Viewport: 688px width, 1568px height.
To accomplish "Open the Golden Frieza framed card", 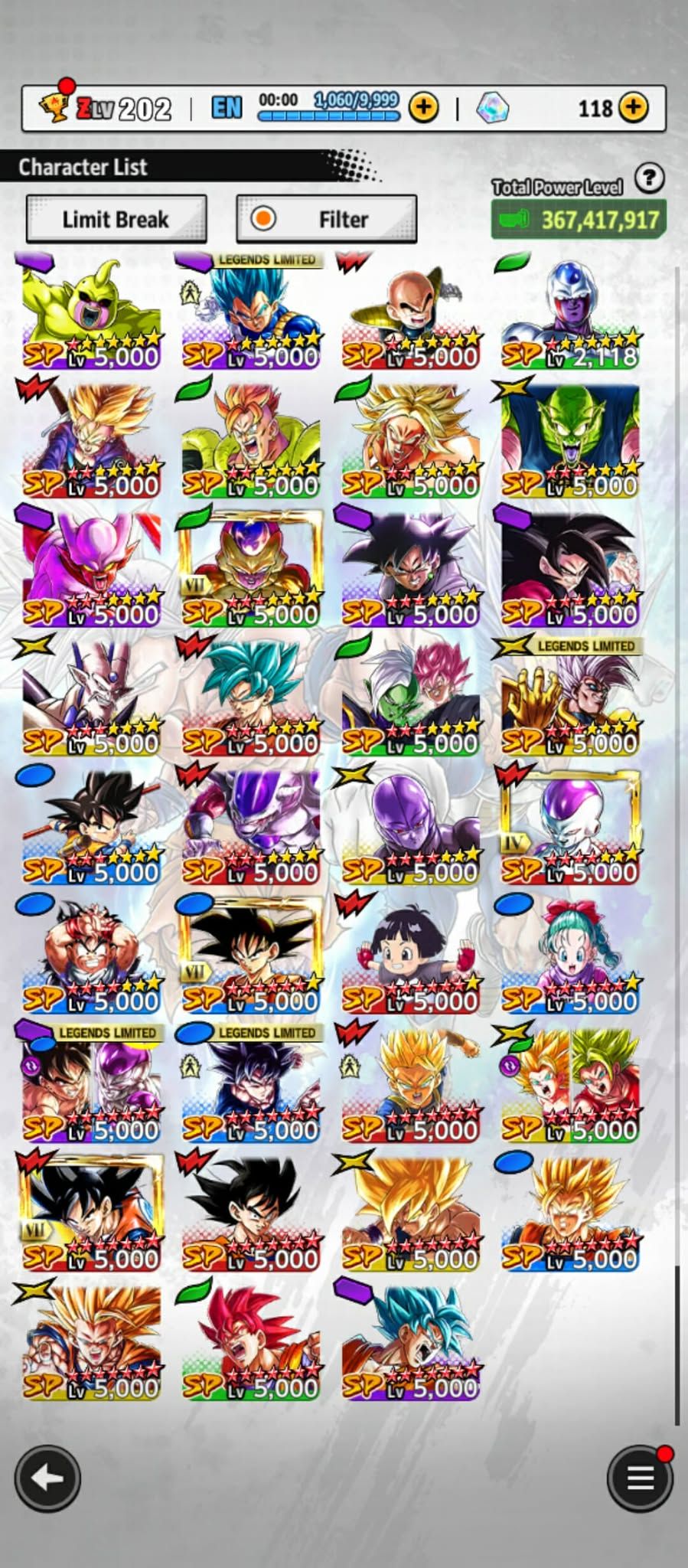I will (x=251, y=568).
